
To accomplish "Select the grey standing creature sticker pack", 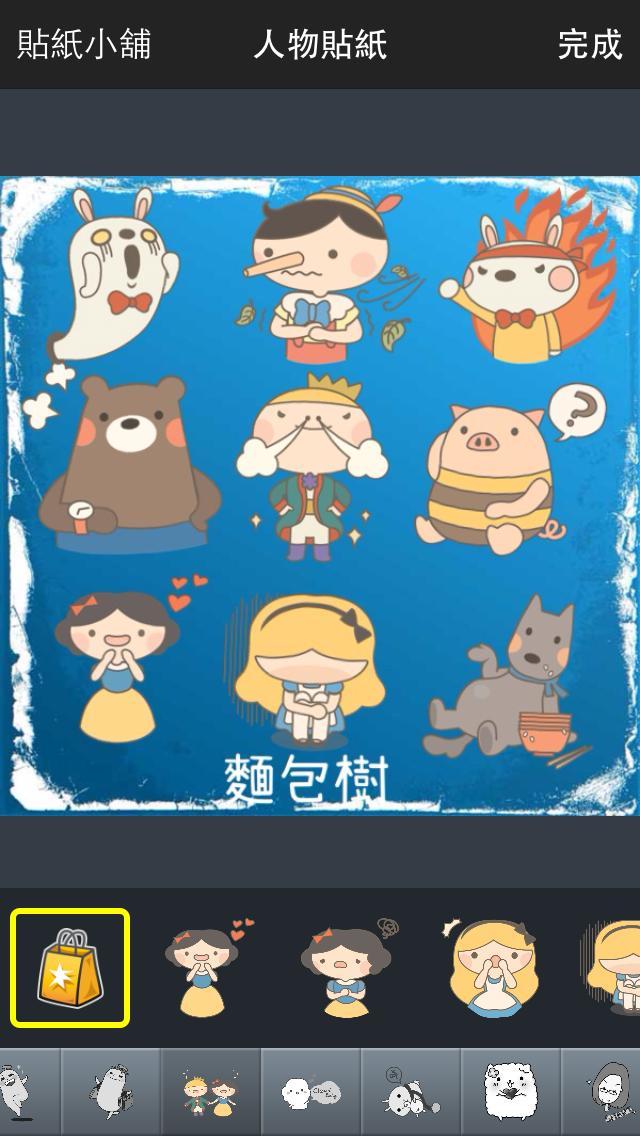I will click(x=110, y=1092).
